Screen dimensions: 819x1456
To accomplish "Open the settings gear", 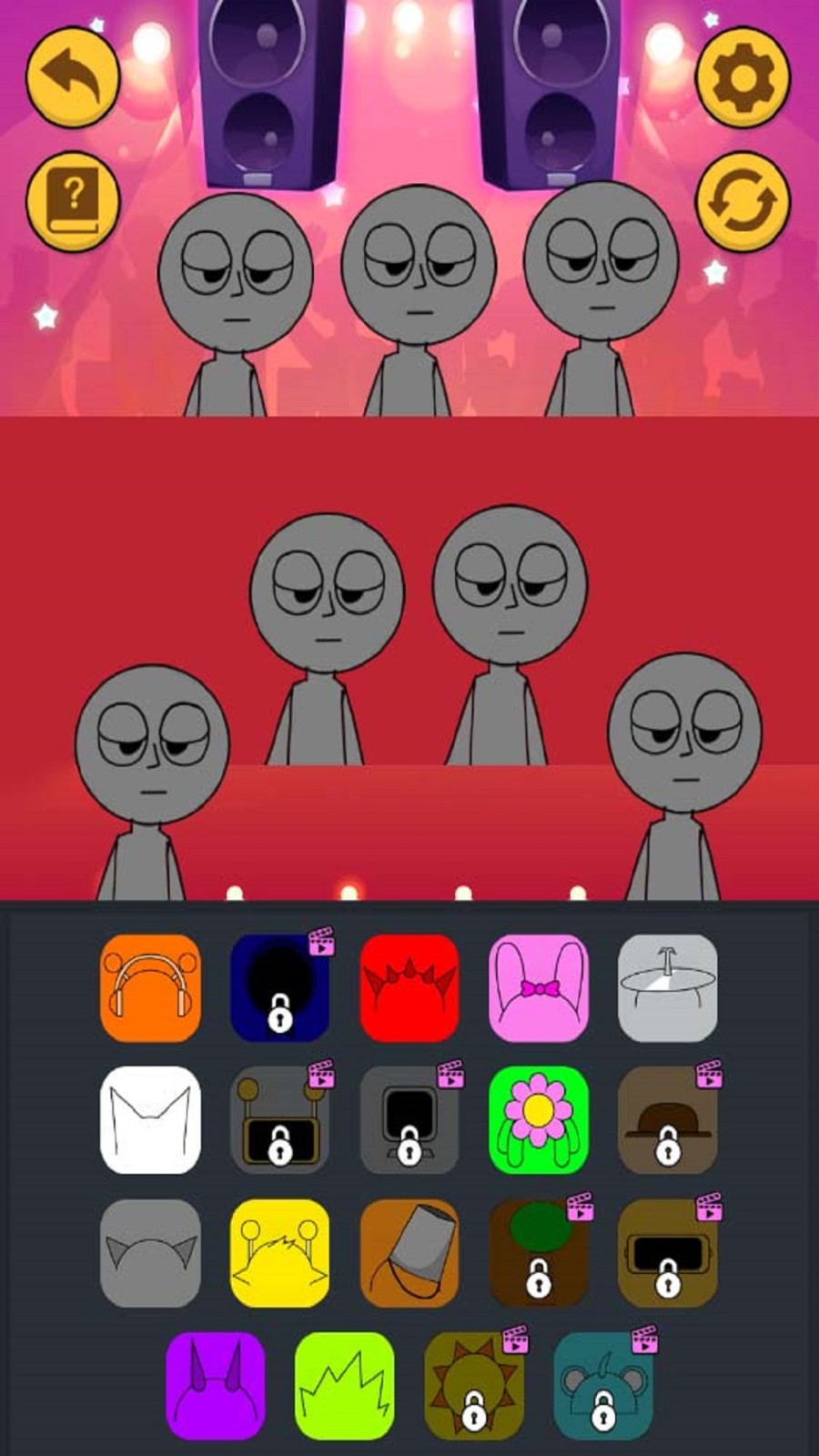I will (743, 76).
